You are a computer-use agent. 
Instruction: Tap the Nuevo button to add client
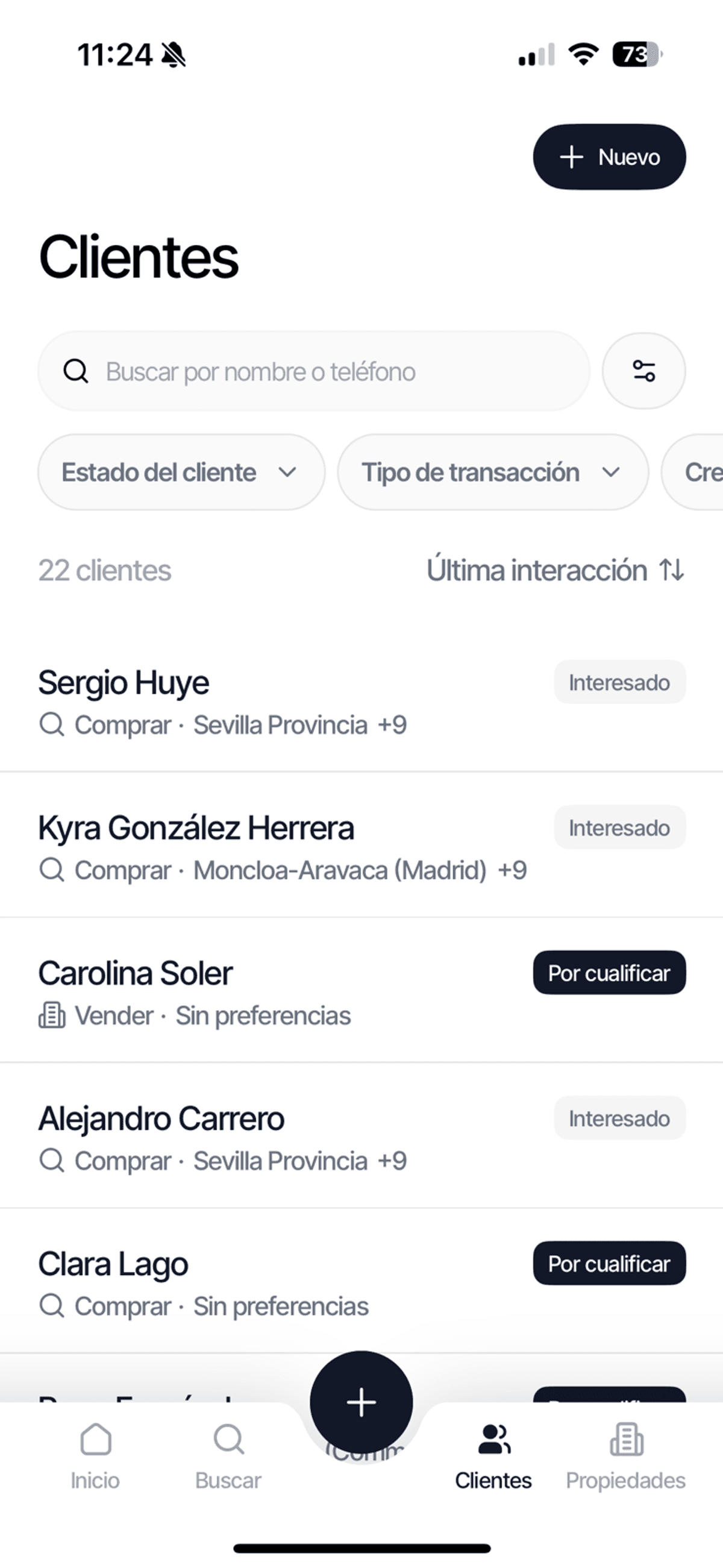click(609, 157)
